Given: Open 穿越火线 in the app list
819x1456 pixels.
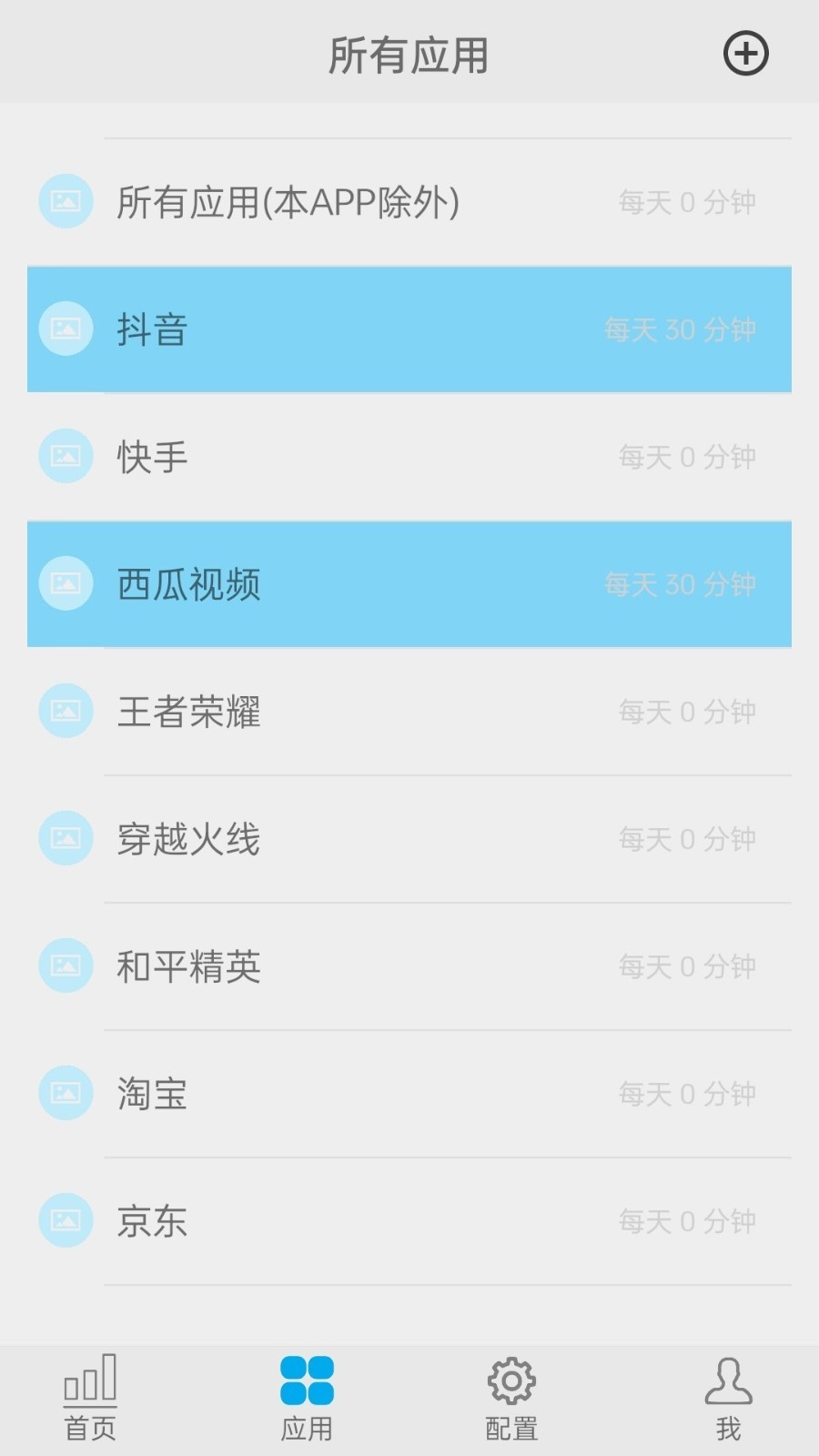Looking at the screenshot, I should 409,839.
